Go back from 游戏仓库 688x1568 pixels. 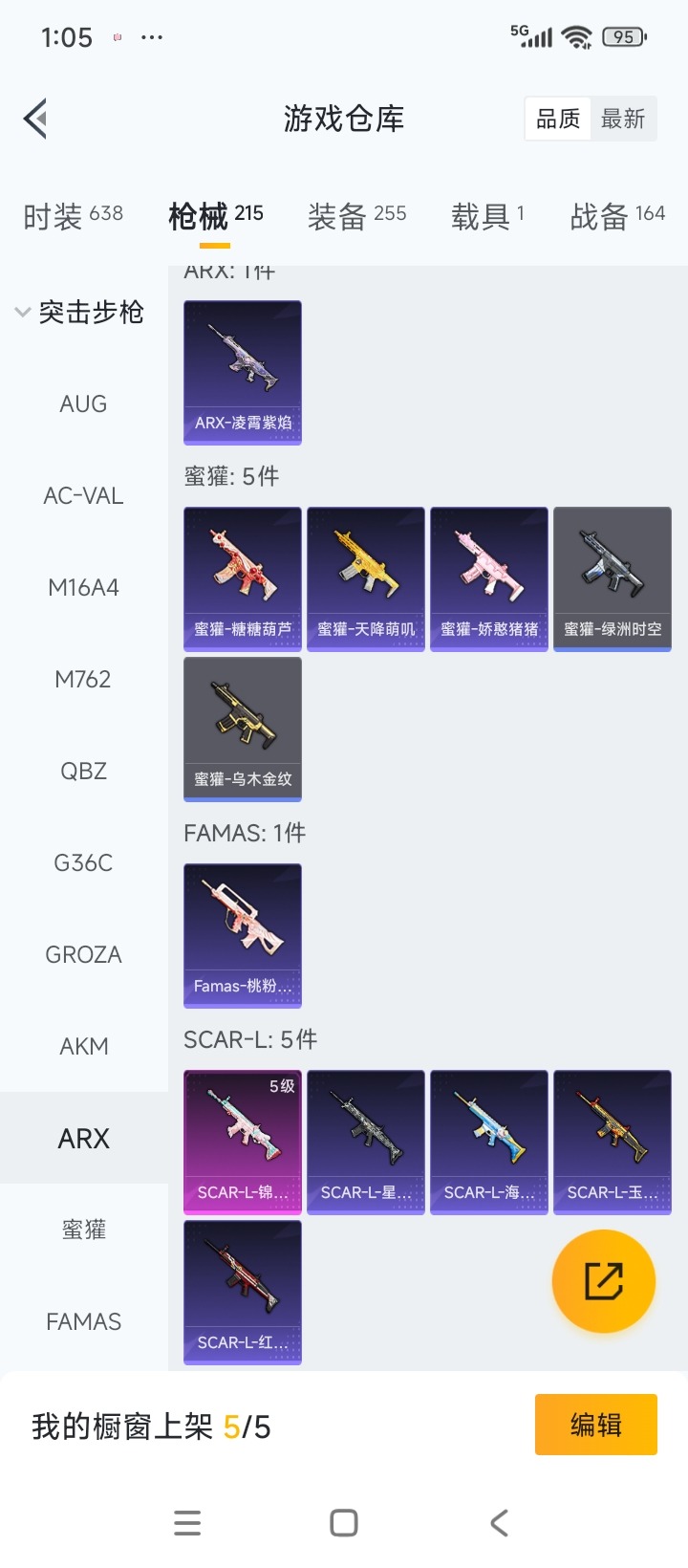[x=35, y=120]
